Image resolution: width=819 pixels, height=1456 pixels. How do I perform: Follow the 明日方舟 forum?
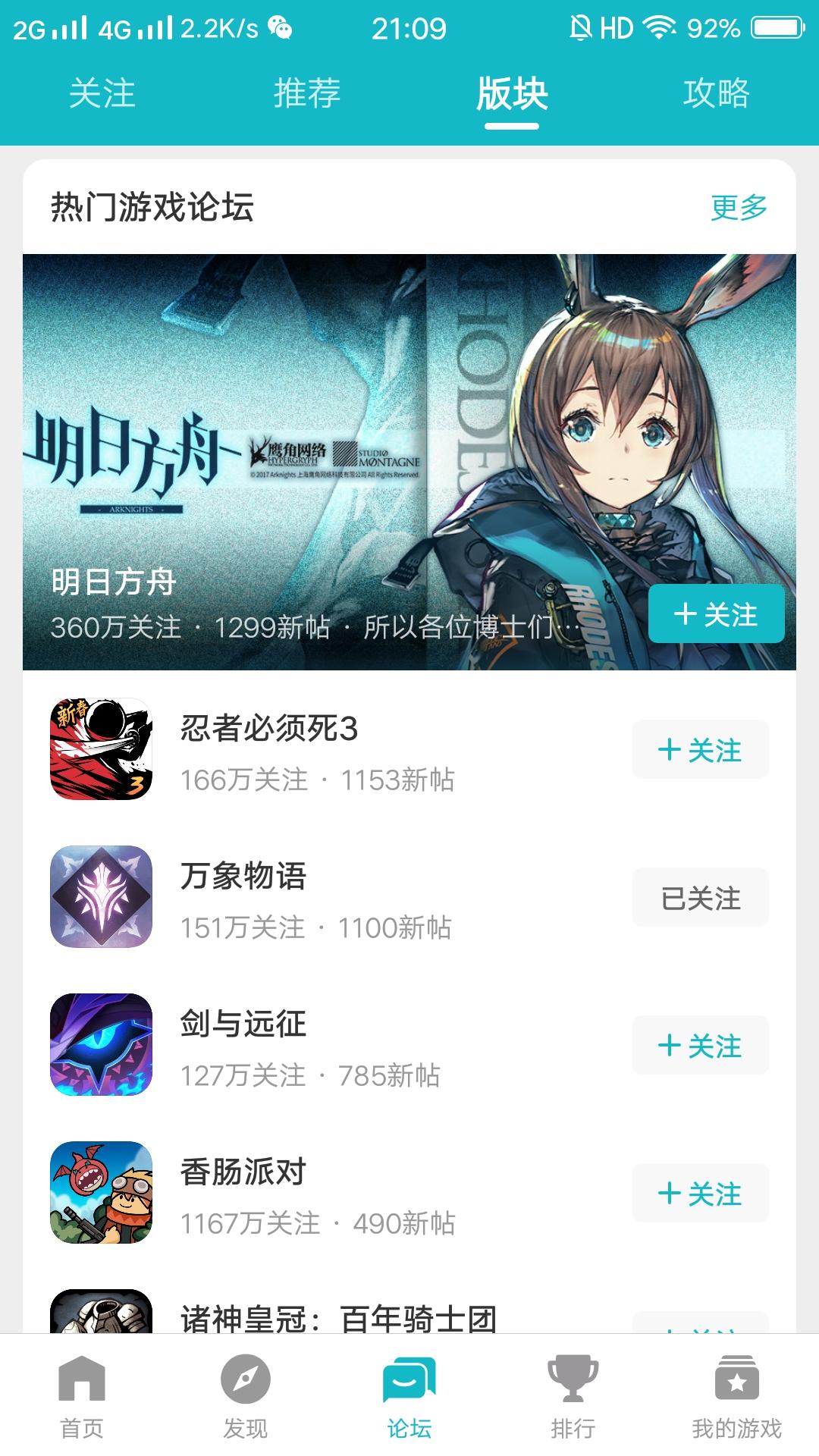[x=717, y=614]
